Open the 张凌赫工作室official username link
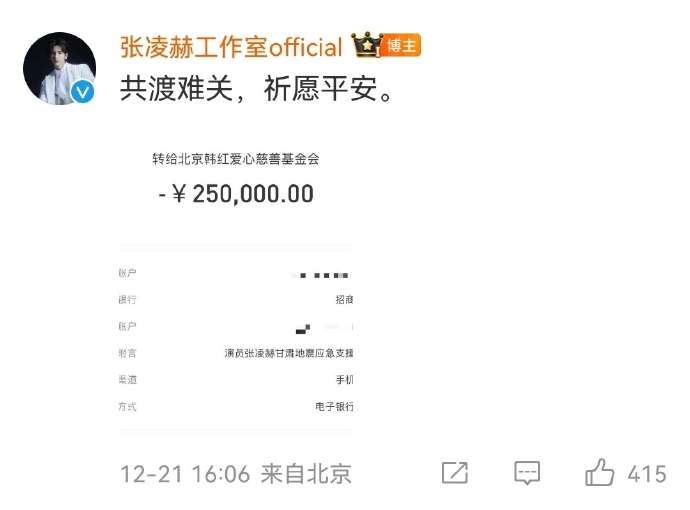The image size is (690, 510). click(231, 46)
